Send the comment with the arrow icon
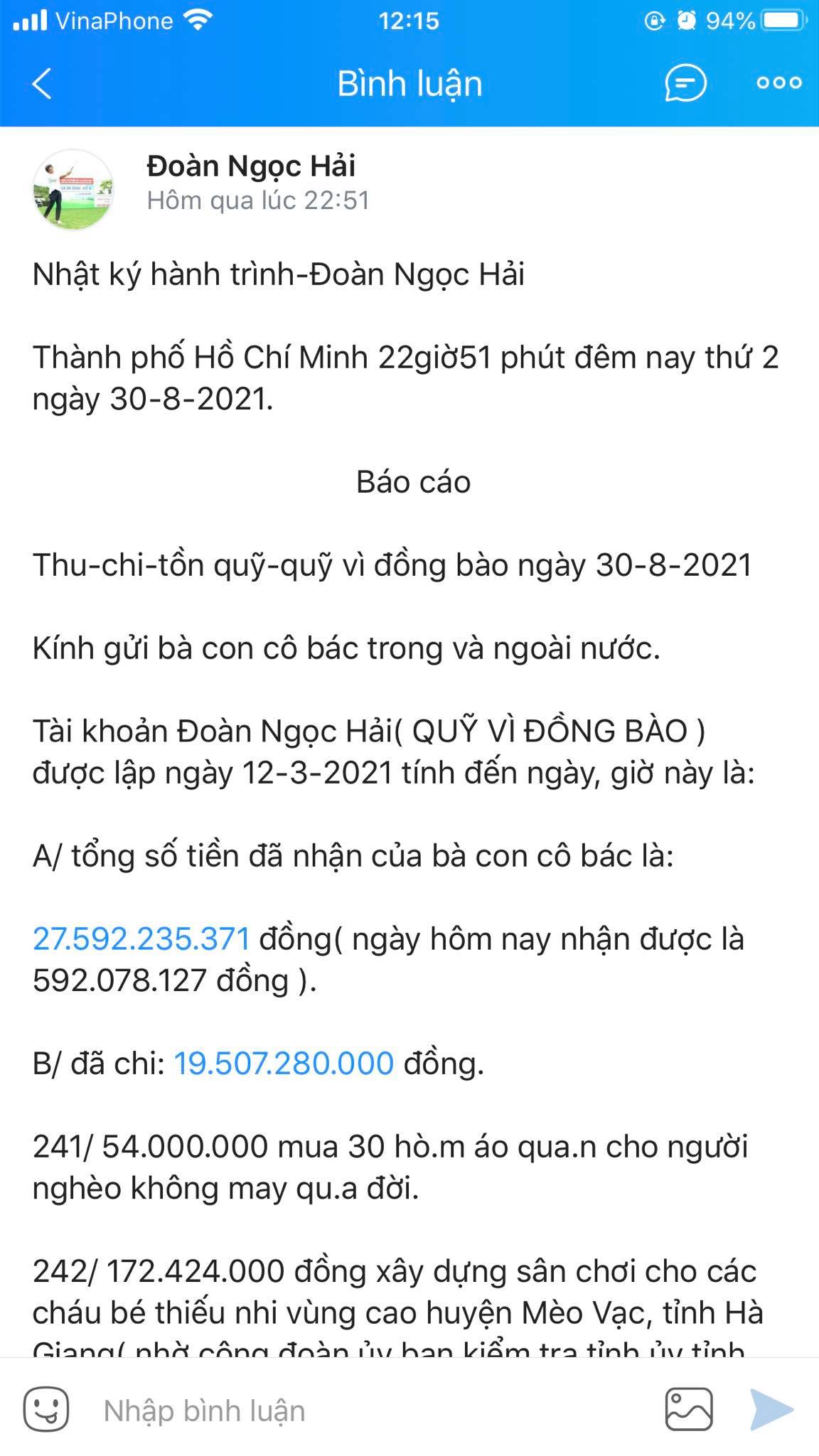The width and height of the screenshot is (819, 1456). [x=771, y=1409]
